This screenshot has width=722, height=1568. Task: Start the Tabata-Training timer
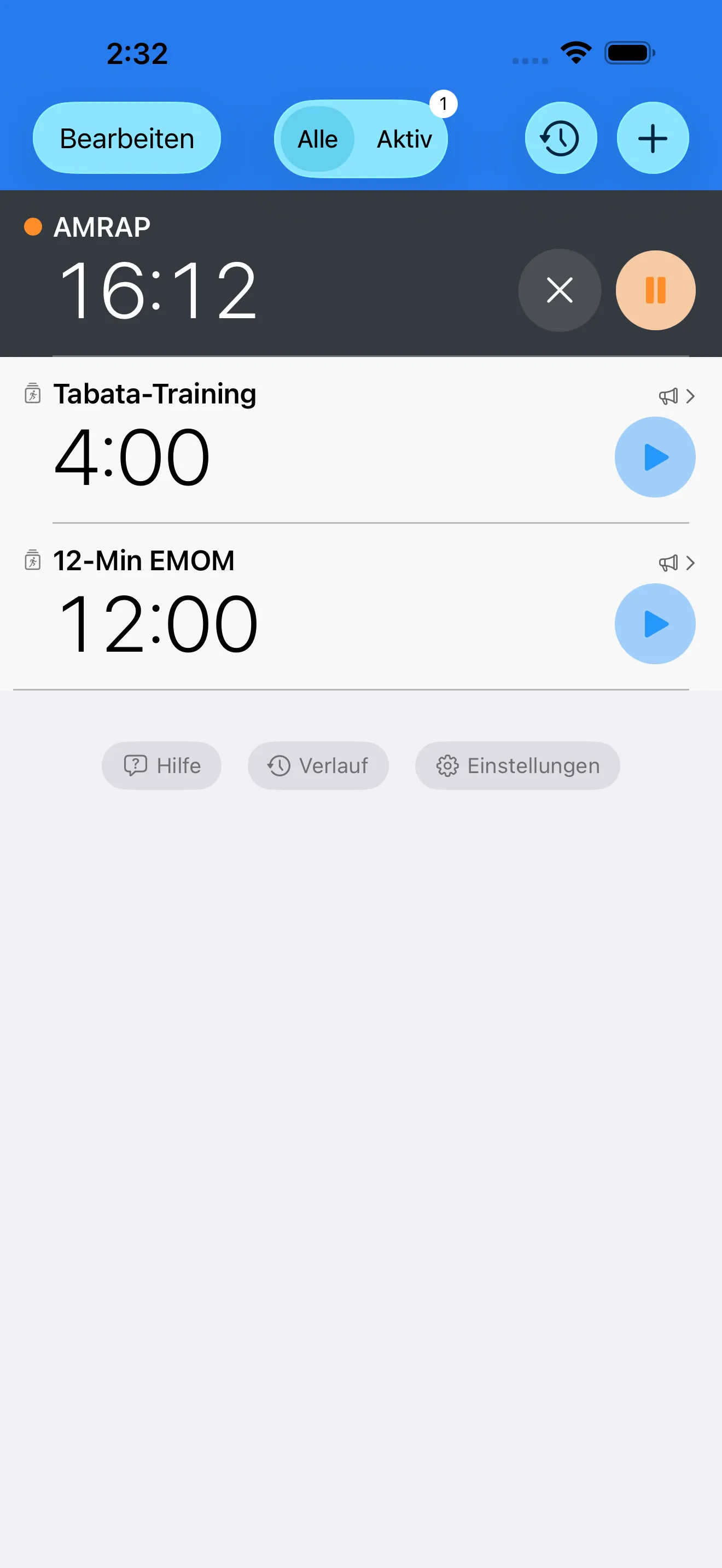click(x=655, y=457)
